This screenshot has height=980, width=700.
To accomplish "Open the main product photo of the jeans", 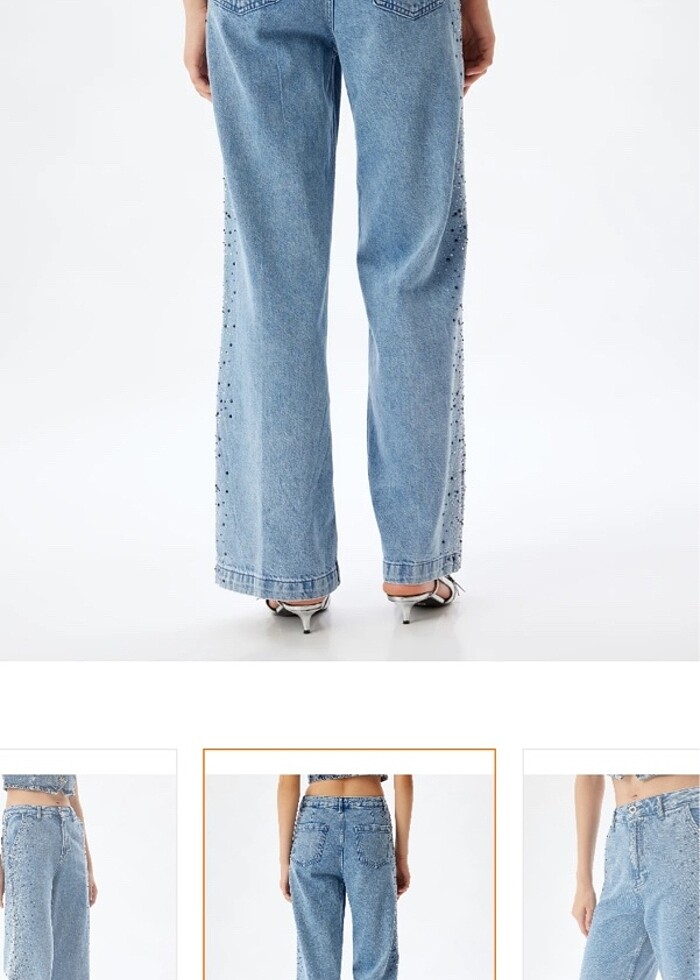I will [350, 330].
